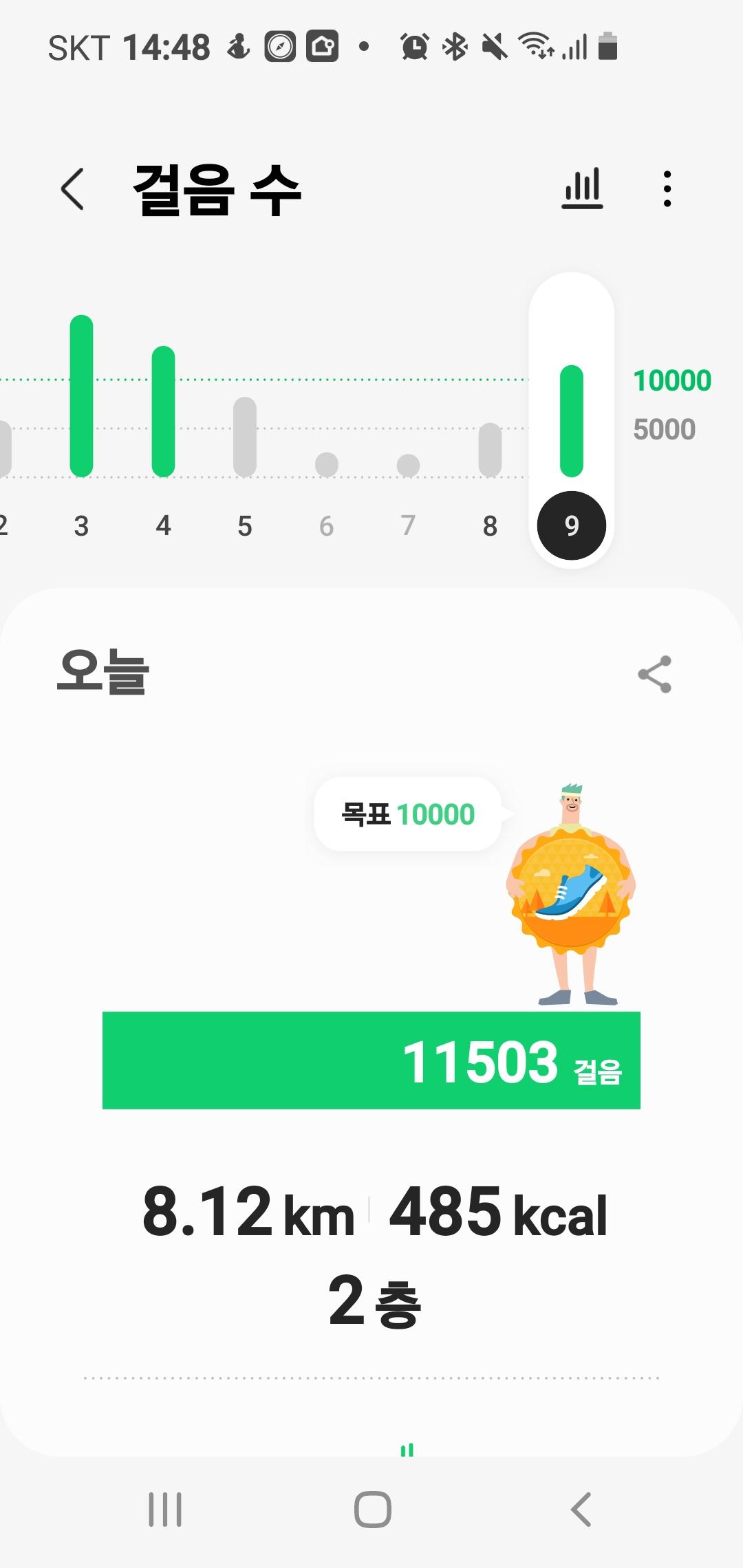Open the step trends chart icon
Image resolution: width=743 pixels, height=1568 pixels.
582,188
